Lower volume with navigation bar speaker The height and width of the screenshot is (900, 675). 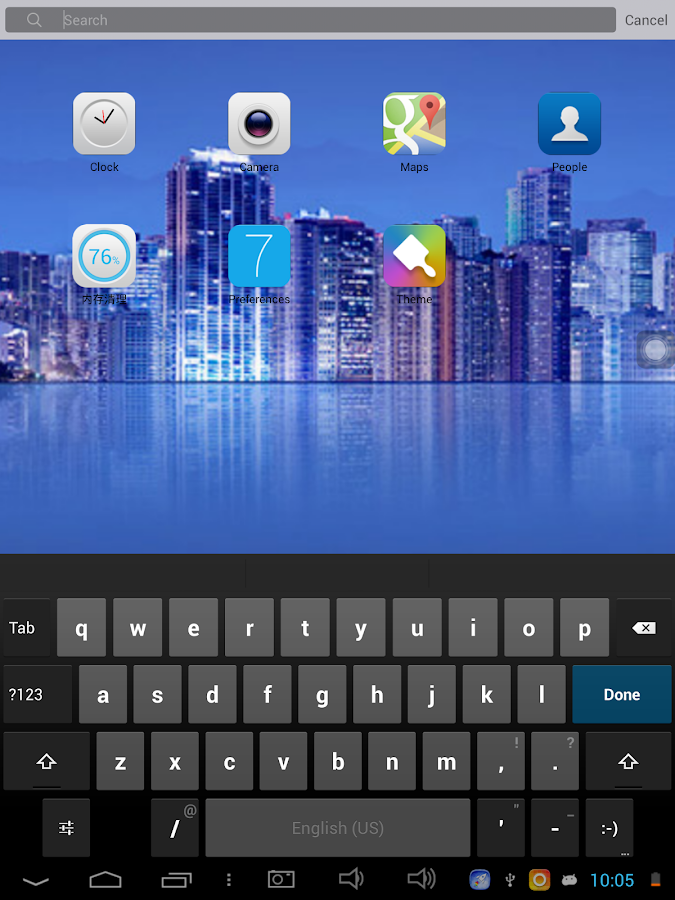(x=350, y=879)
